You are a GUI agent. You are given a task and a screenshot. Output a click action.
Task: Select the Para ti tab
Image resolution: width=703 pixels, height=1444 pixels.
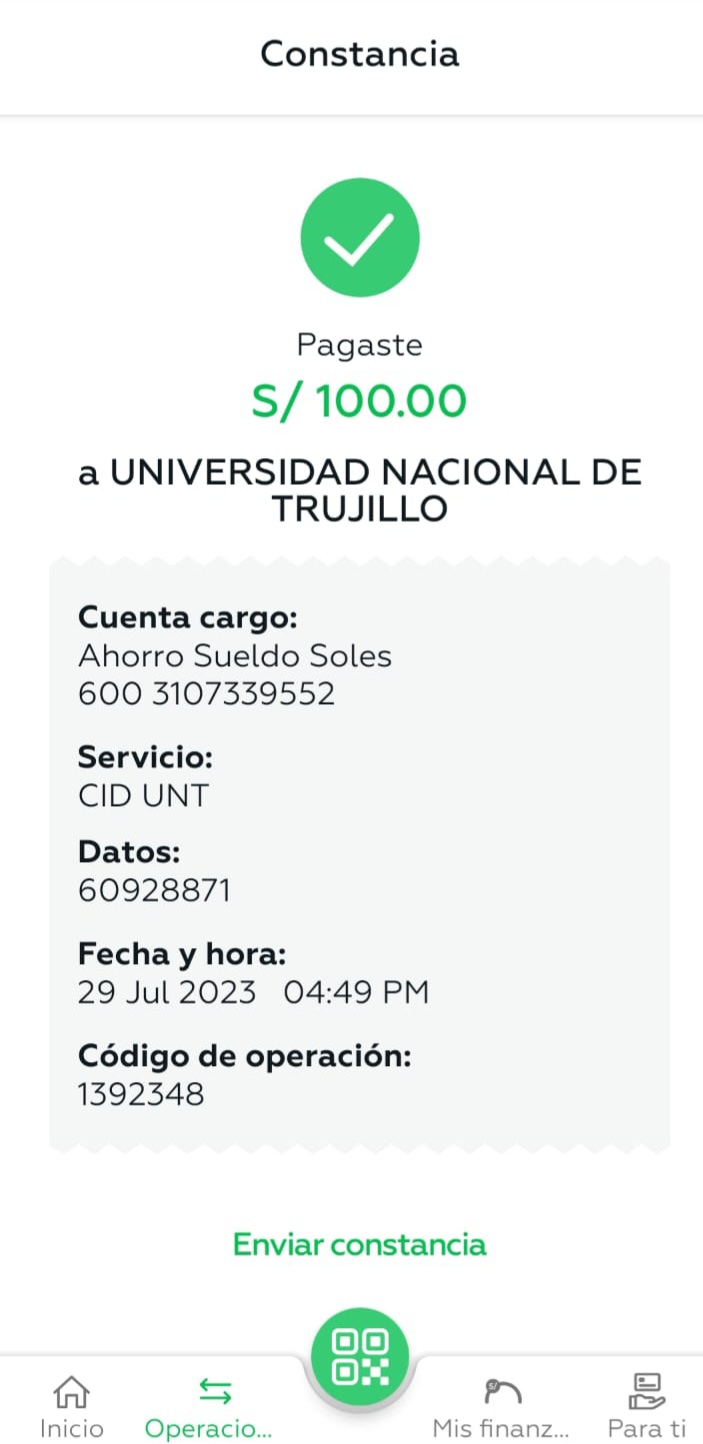[x=646, y=1405]
